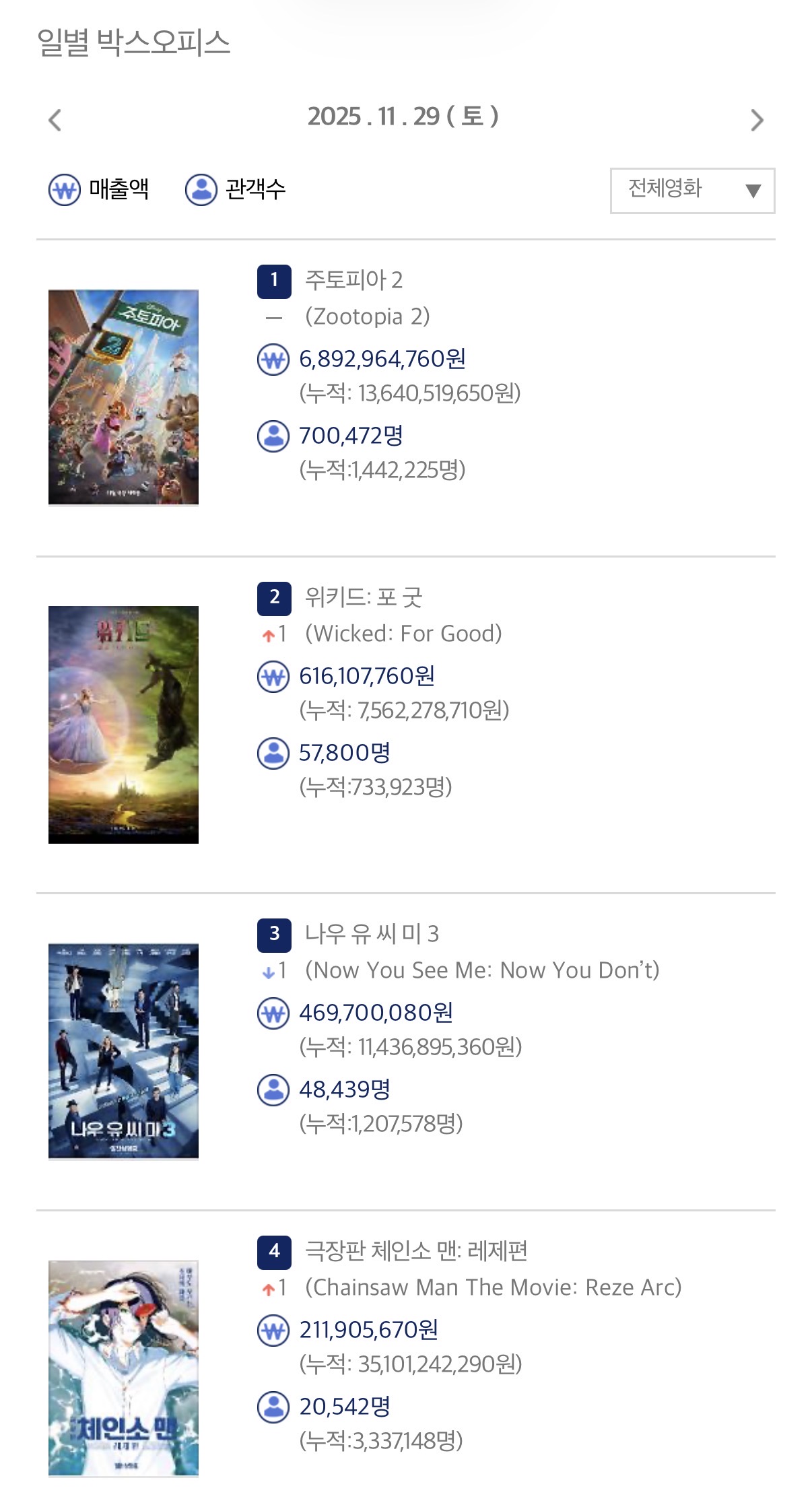View details for 극장판 체인소 맨: 레제편 title
Viewport: 812px width, 1509px height.
[x=416, y=1251]
